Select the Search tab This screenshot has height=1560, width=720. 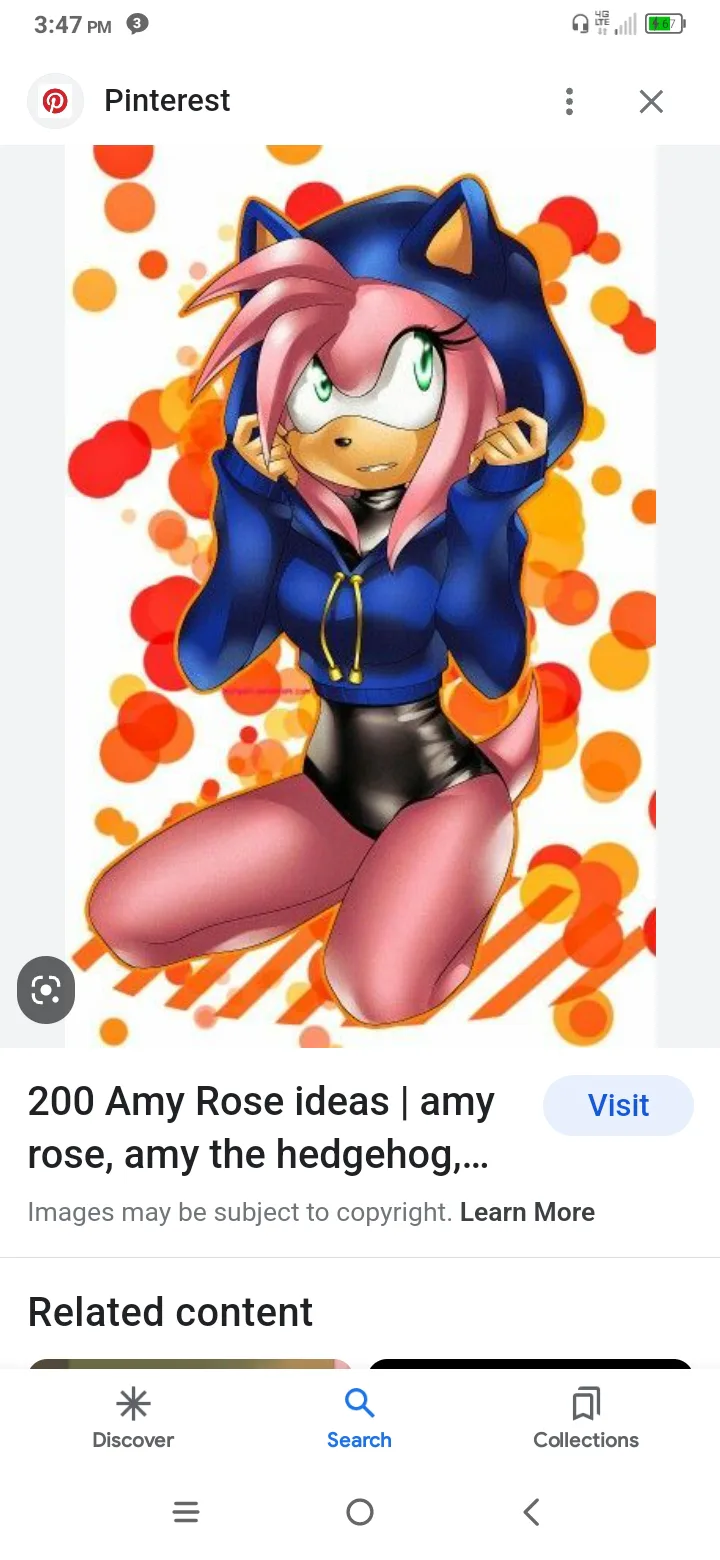(x=359, y=1418)
